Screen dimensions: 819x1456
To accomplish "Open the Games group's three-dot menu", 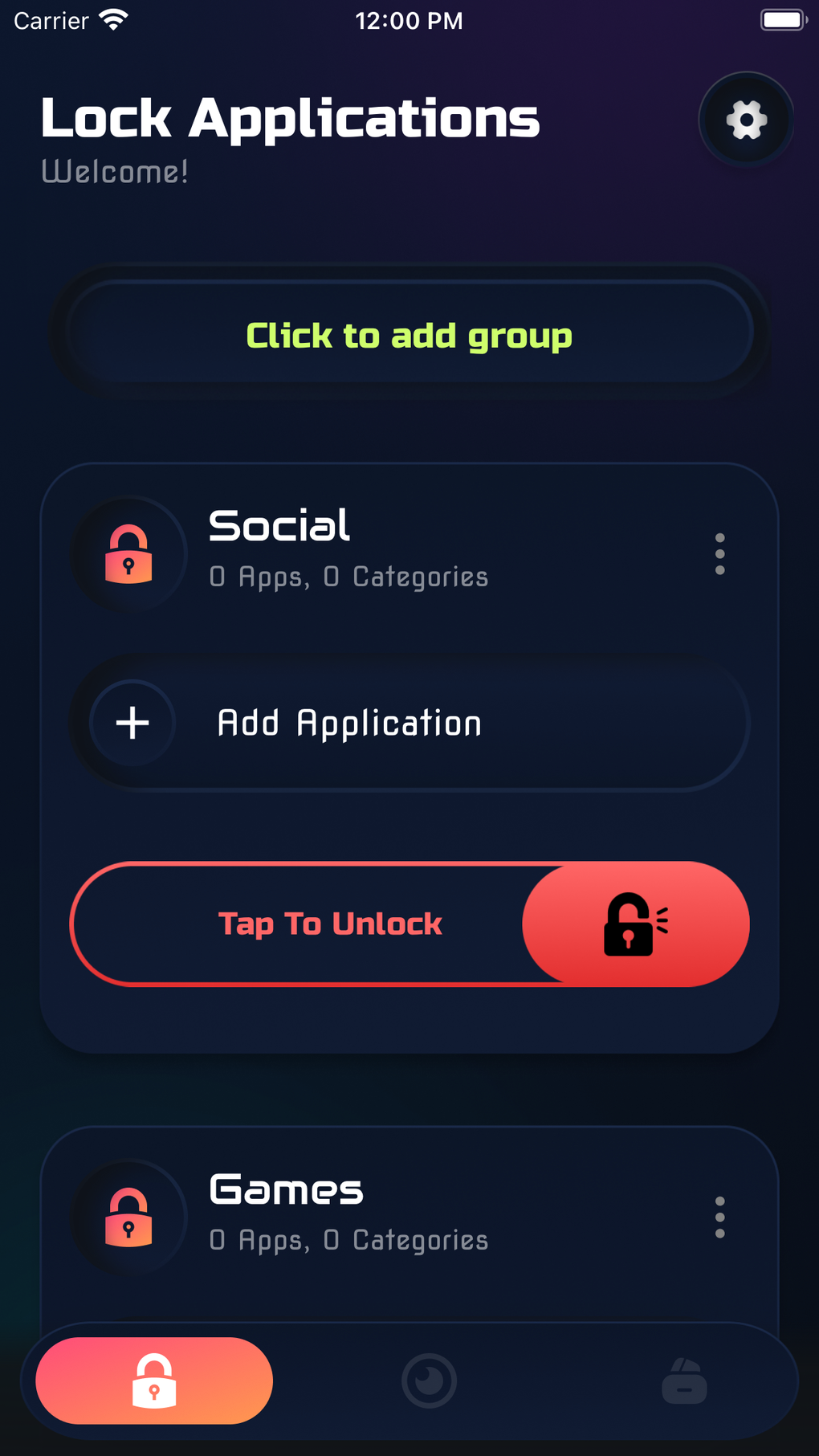I will [719, 1217].
